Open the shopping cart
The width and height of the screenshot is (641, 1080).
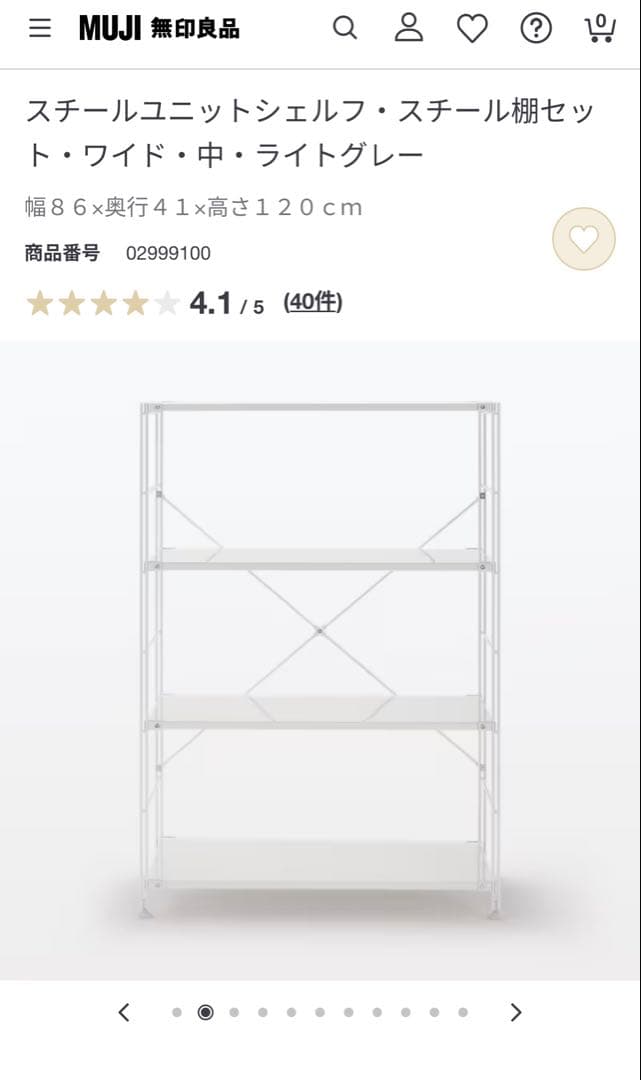click(599, 28)
